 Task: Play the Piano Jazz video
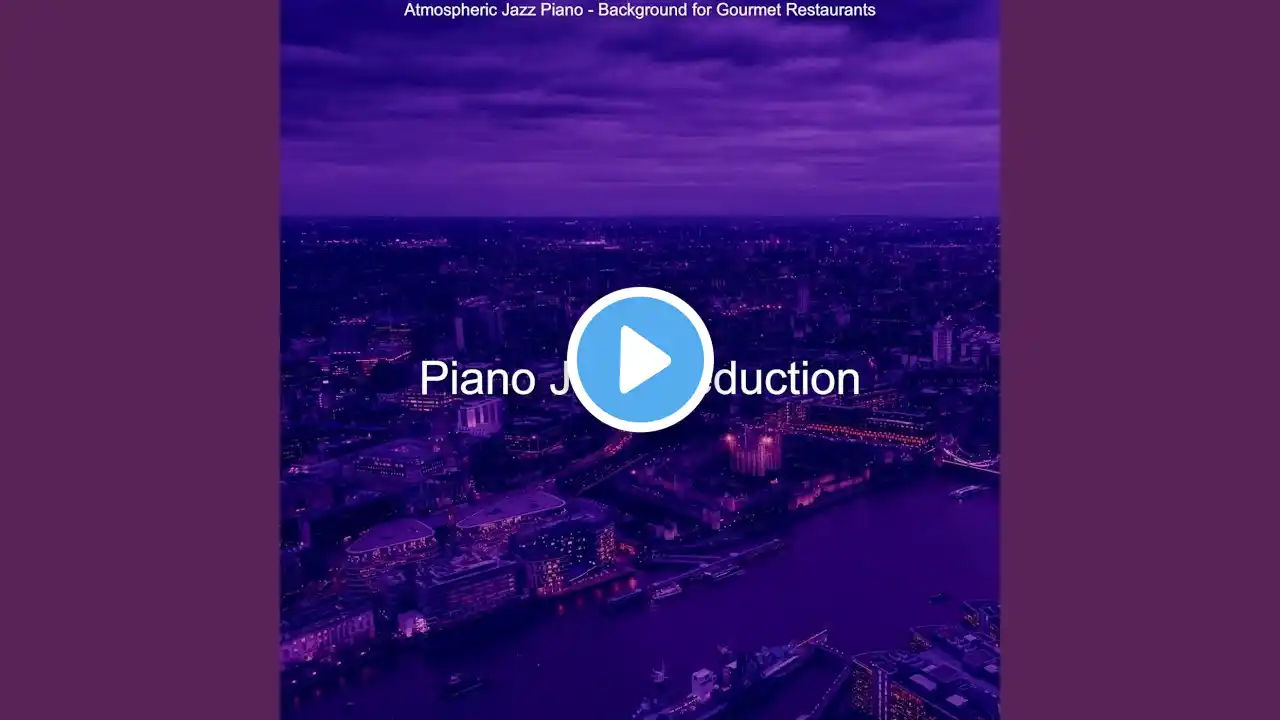[x=640, y=359]
